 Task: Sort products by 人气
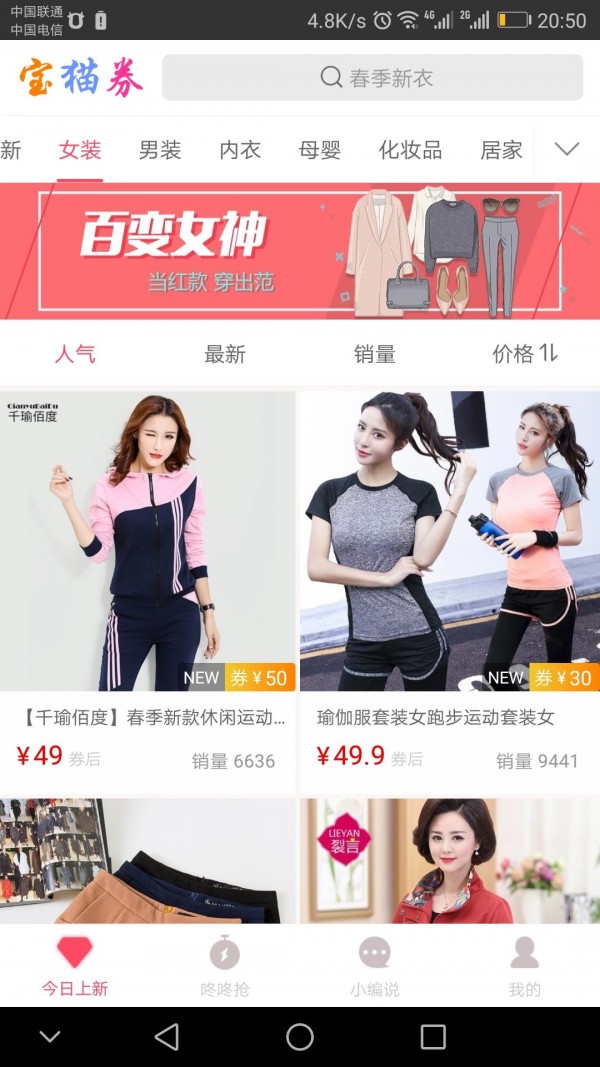tap(75, 354)
